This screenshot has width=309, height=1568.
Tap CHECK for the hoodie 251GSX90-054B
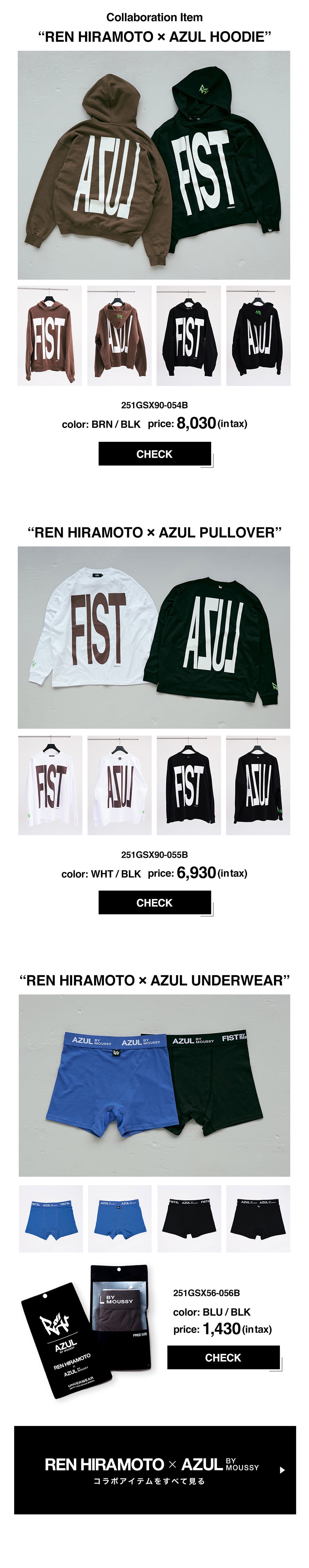click(x=154, y=454)
